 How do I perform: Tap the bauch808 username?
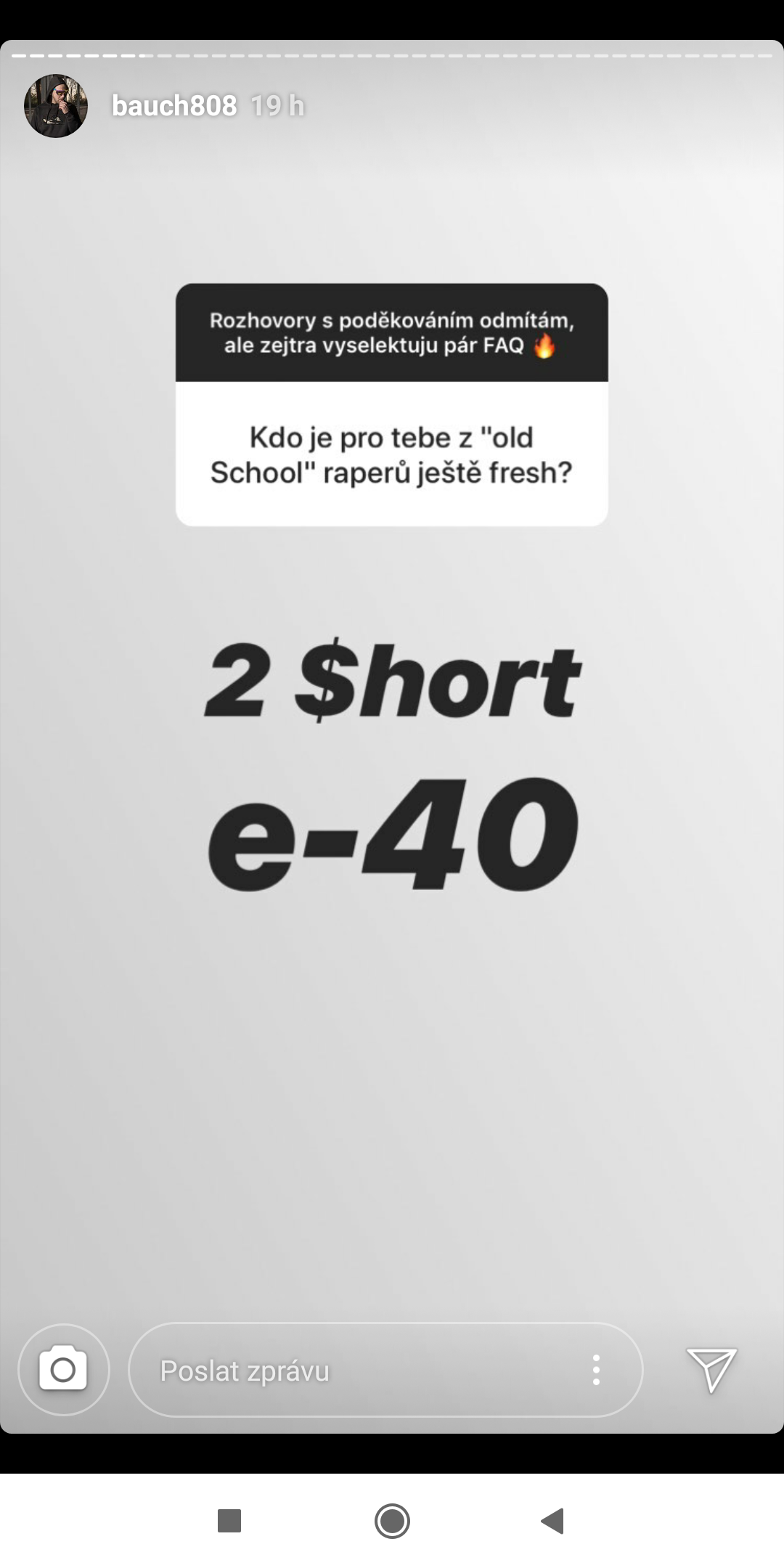pos(174,106)
